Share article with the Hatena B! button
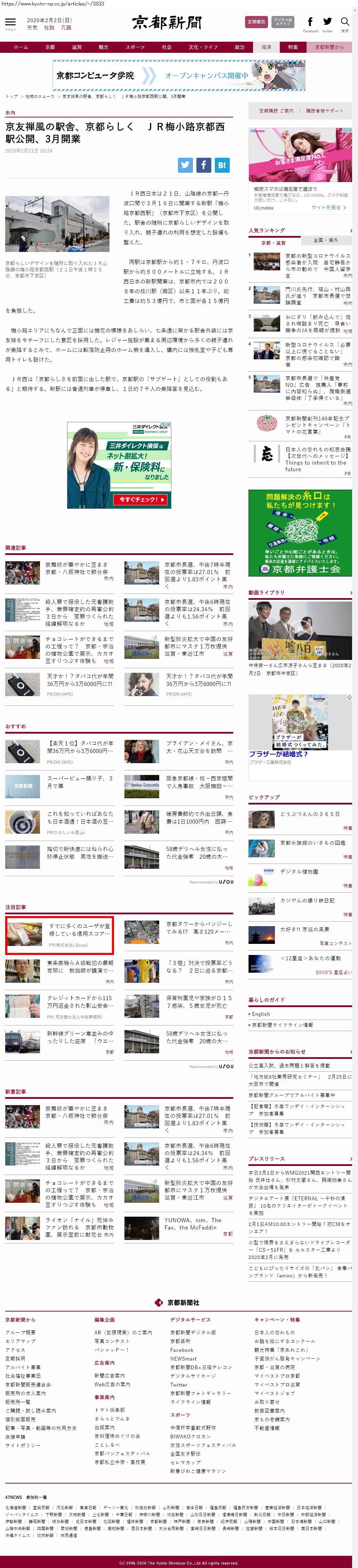Viewport: 358px width, 1568px height. pos(222,164)
